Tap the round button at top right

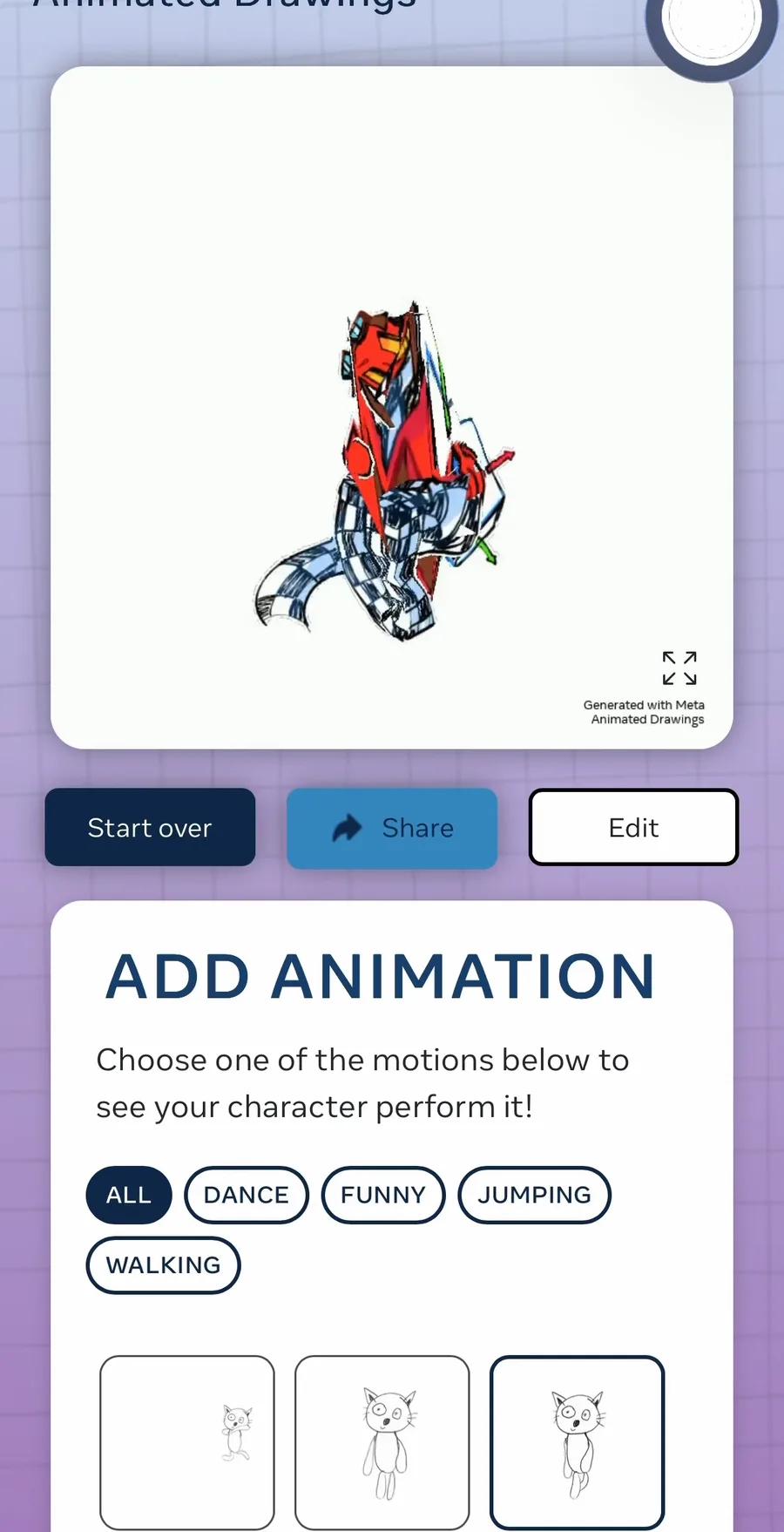point(711,26)
